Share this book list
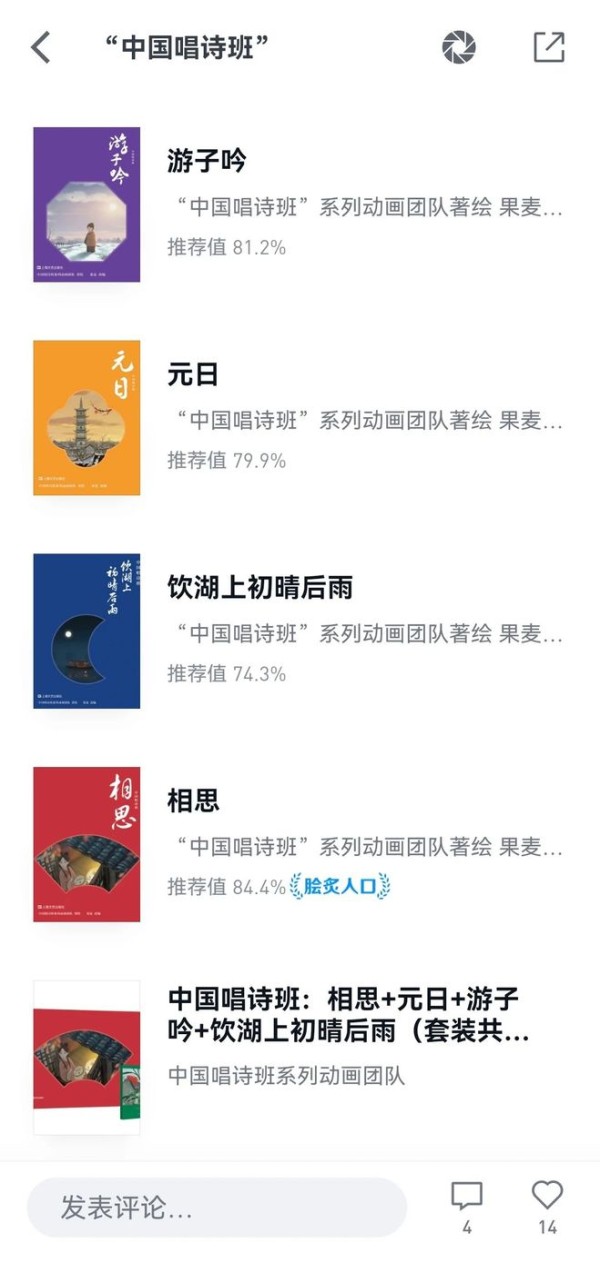Screen dimensions: 600x1263 tap(548, 47)
